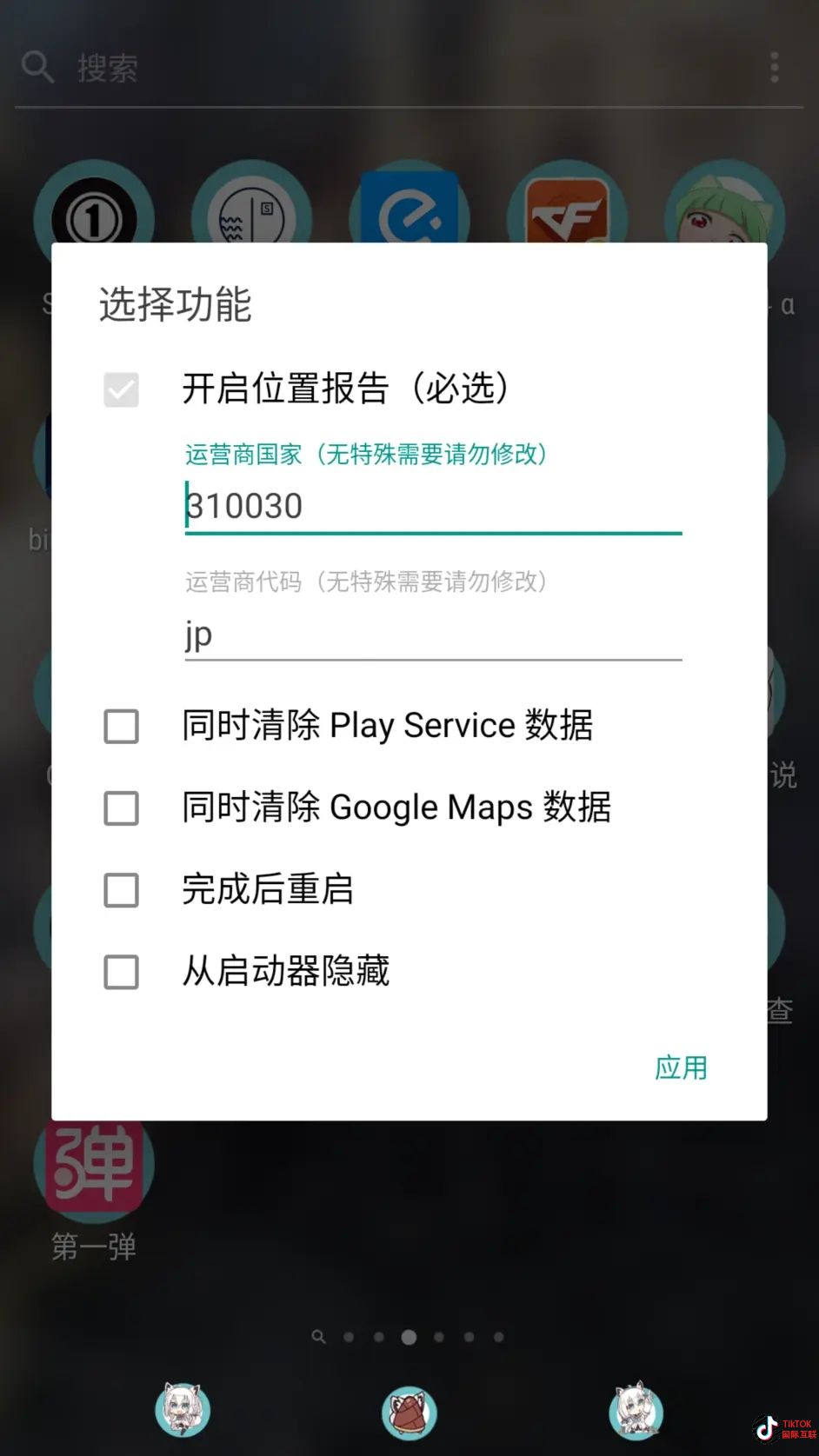Tap the 运营商代码 field containing jp

click(433, 634)
